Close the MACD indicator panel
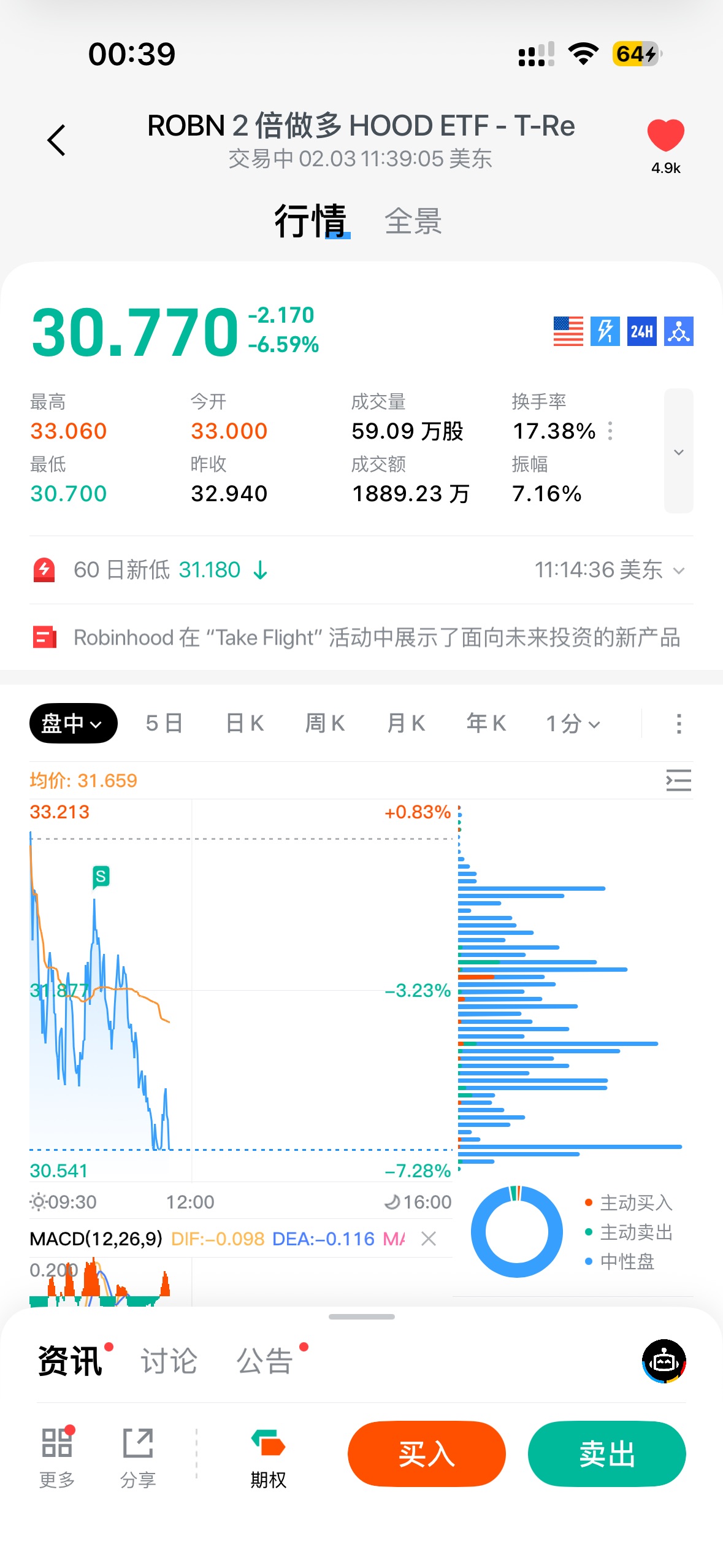Image resolution: width=723 pixels, height=1568 pixels. (429, 1239)
